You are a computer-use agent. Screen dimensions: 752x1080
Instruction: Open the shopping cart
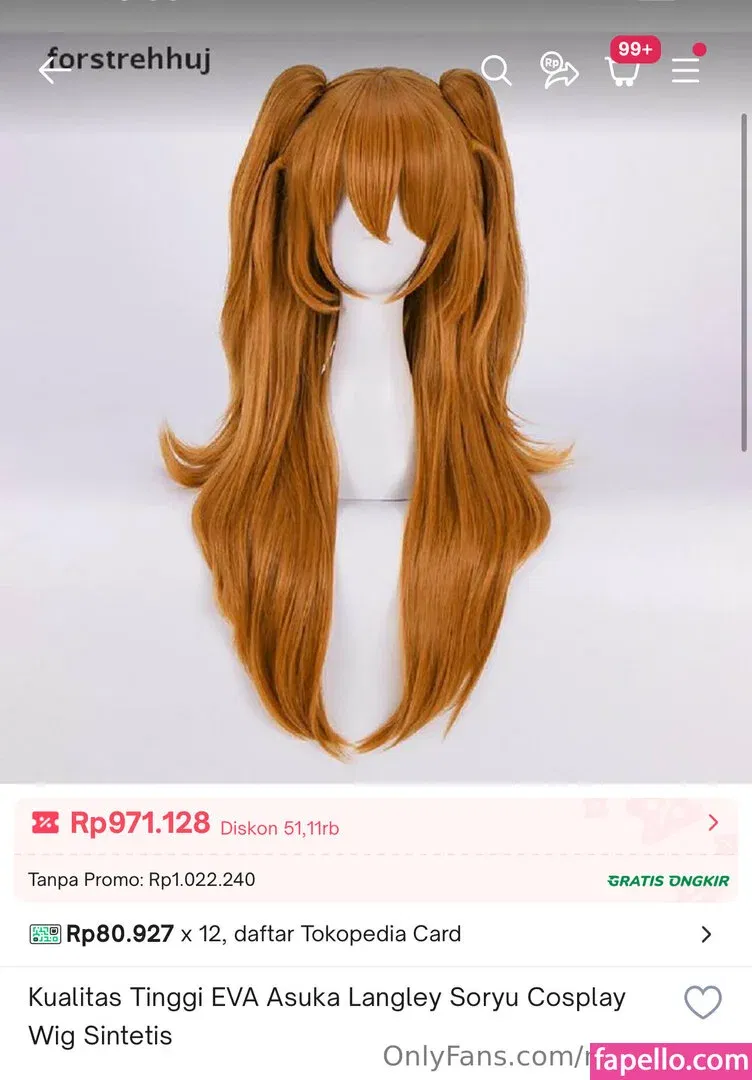tap(623, 70)
